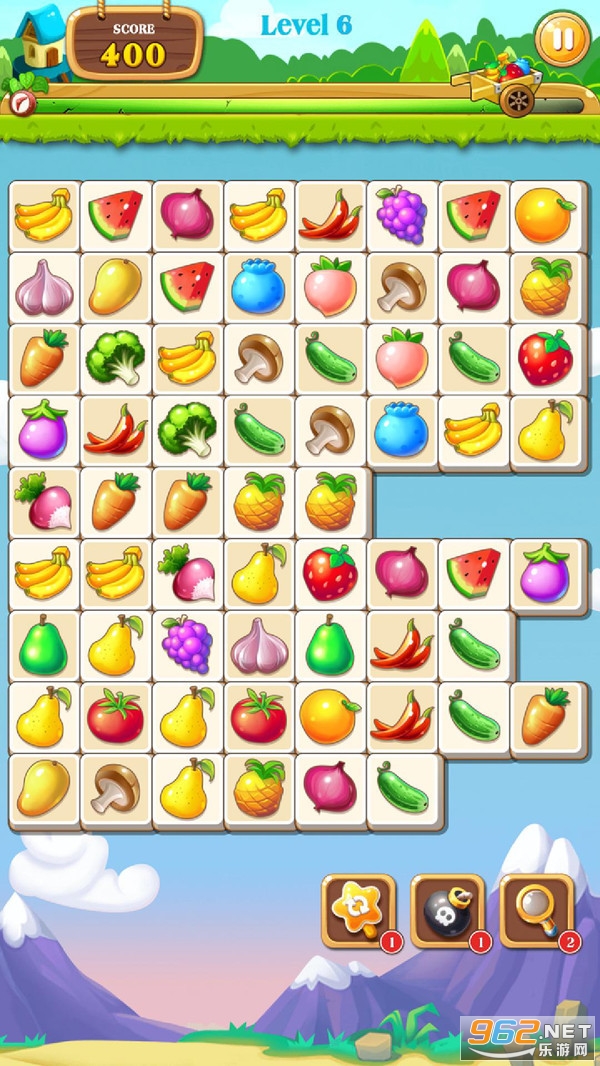This screenshot has width=600, height=1066.
Task: Pick the tomato between two yellow pears
Action: pyautogui.click(x=116, y=716)
